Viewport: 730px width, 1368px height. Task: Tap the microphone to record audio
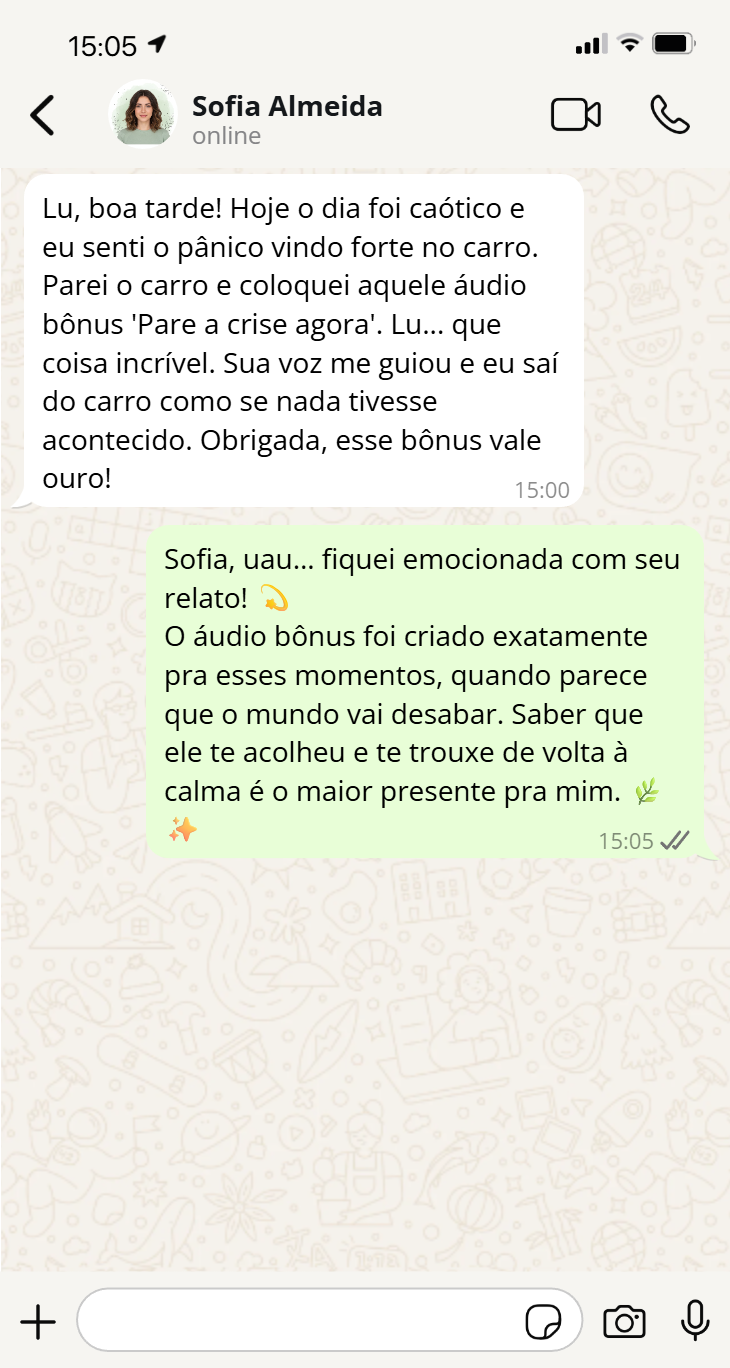point(695,1322)
